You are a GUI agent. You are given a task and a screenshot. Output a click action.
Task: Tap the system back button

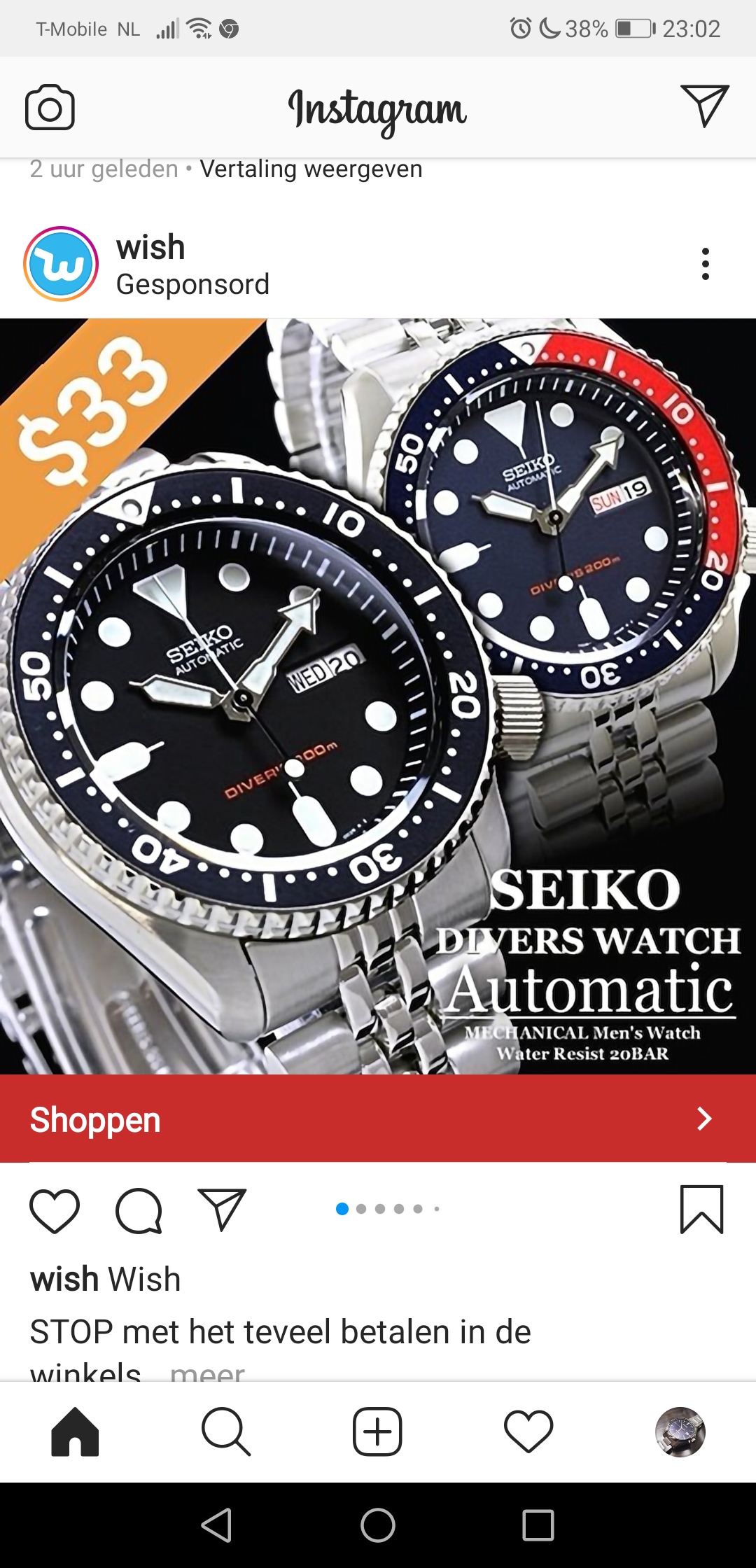pyautogui.click(x=217, y=1525)
